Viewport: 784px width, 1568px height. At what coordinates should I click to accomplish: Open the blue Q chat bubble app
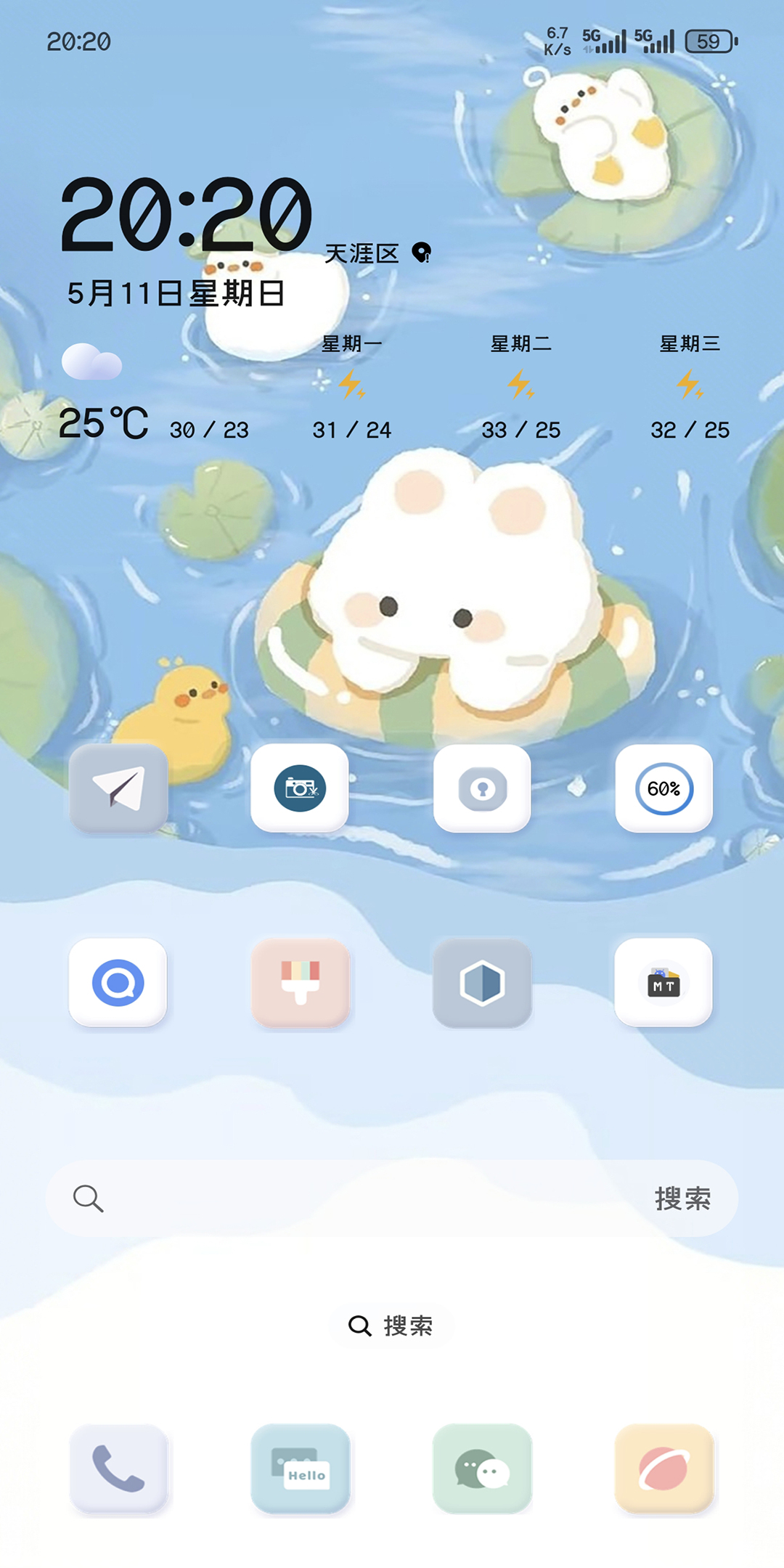[x=118, y=983]
